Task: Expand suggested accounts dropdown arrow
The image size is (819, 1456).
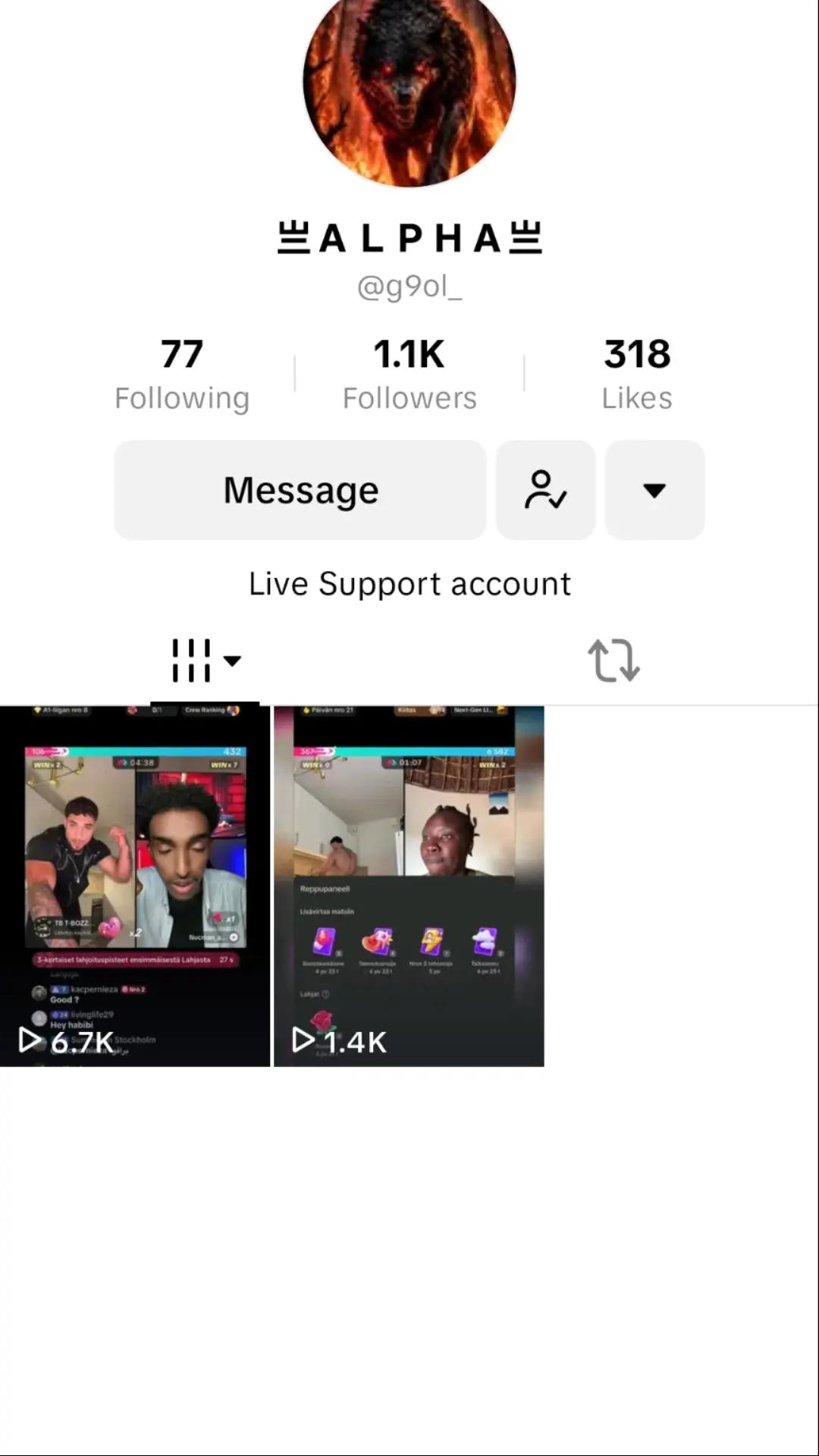Action: [654, 490]
